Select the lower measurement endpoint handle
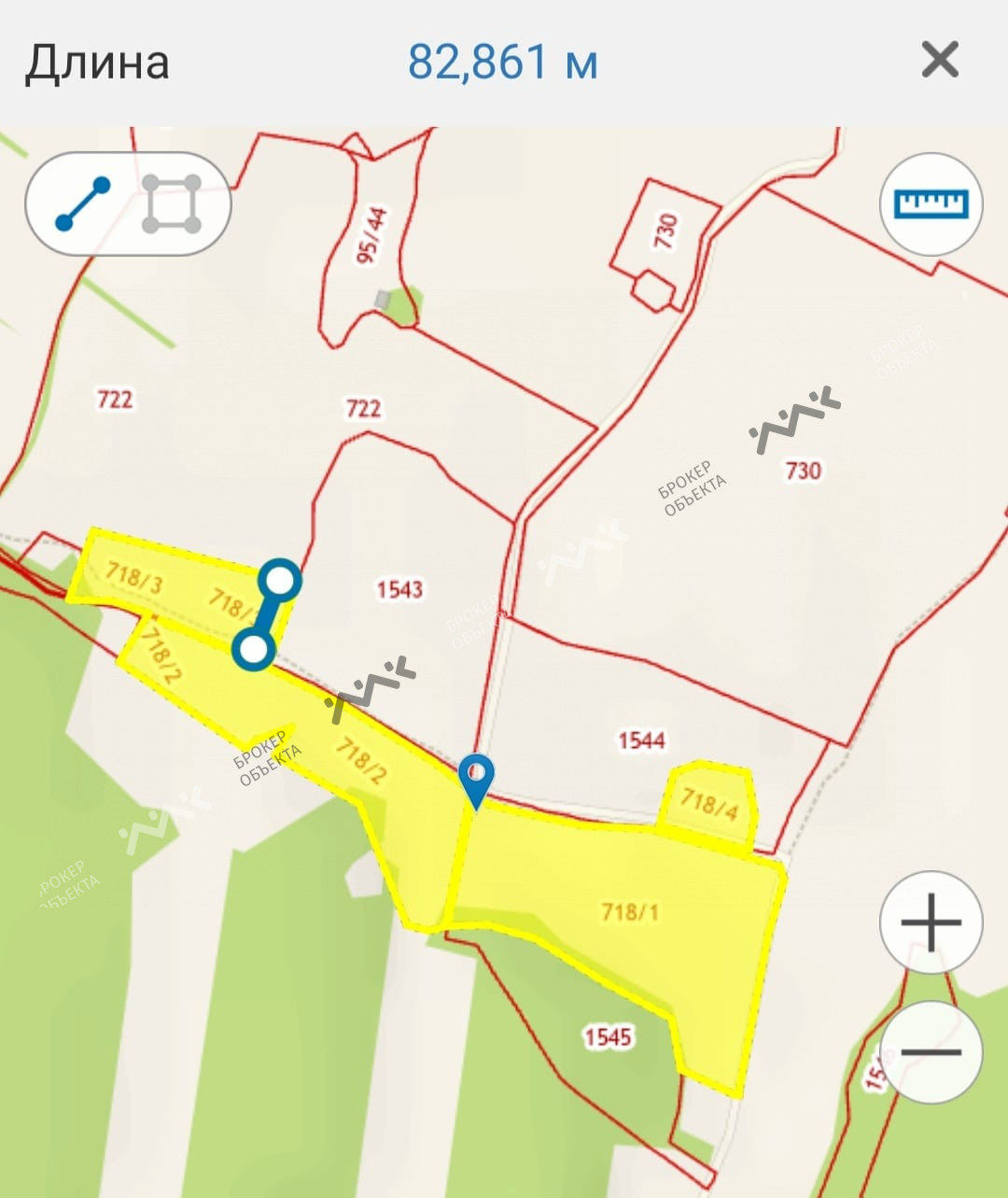 (253, 649)
